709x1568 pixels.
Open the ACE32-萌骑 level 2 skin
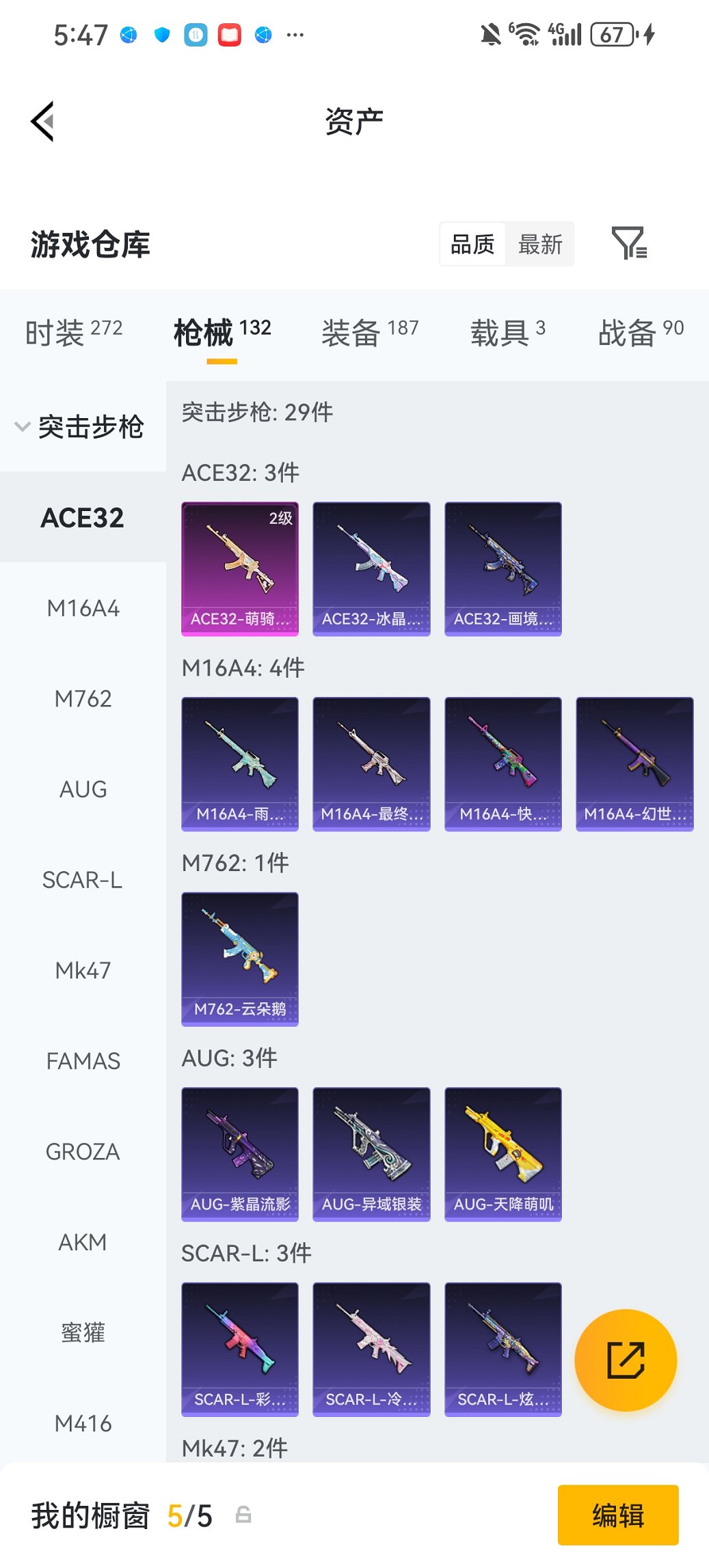click(240, 568)
